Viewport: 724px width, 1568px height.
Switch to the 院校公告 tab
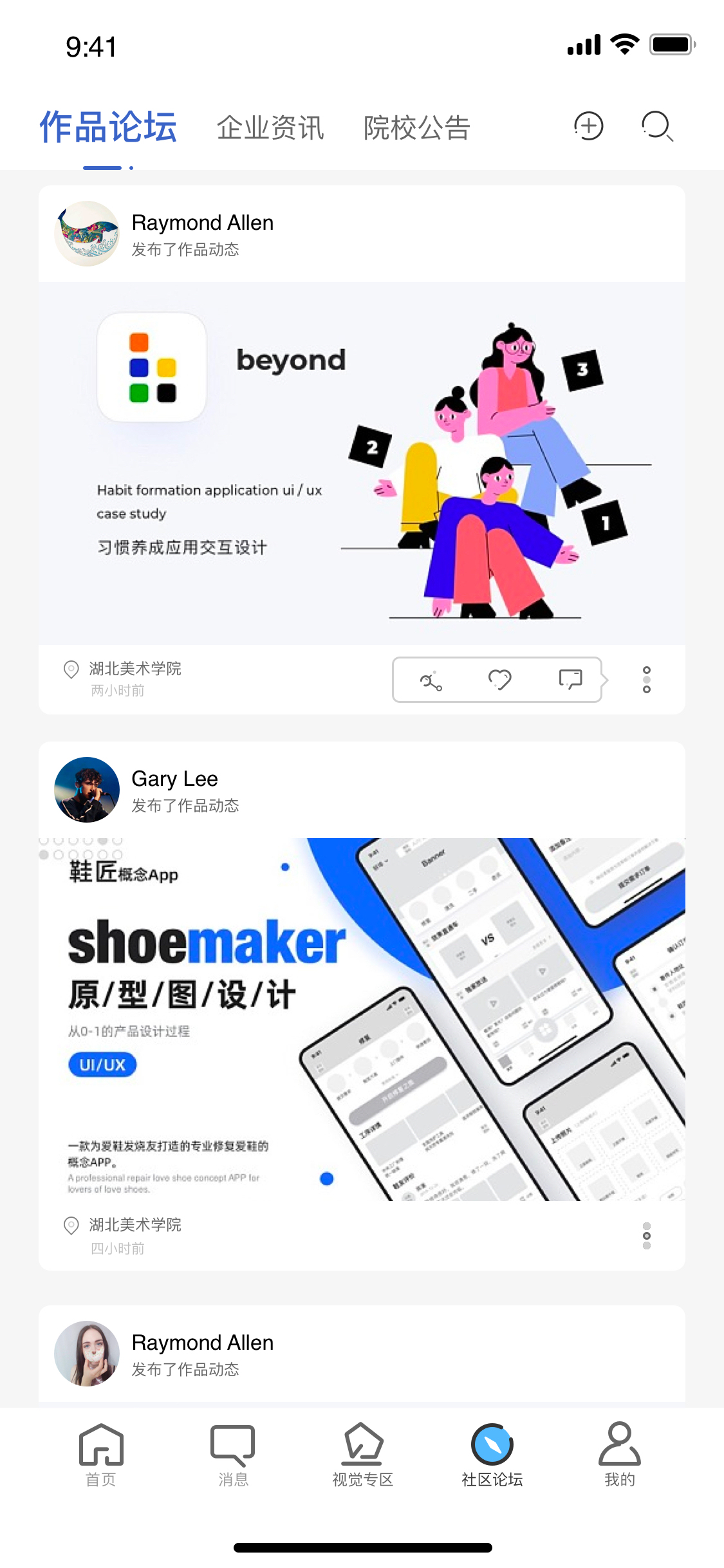click(416, 127)
